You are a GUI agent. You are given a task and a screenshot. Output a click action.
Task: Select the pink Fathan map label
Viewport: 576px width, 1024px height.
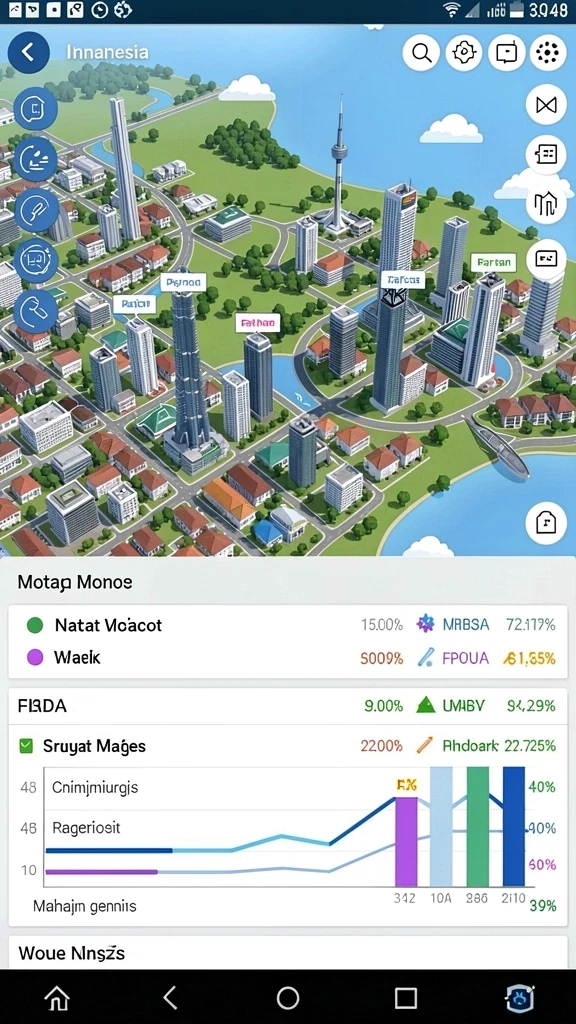(x=258, y=323)
